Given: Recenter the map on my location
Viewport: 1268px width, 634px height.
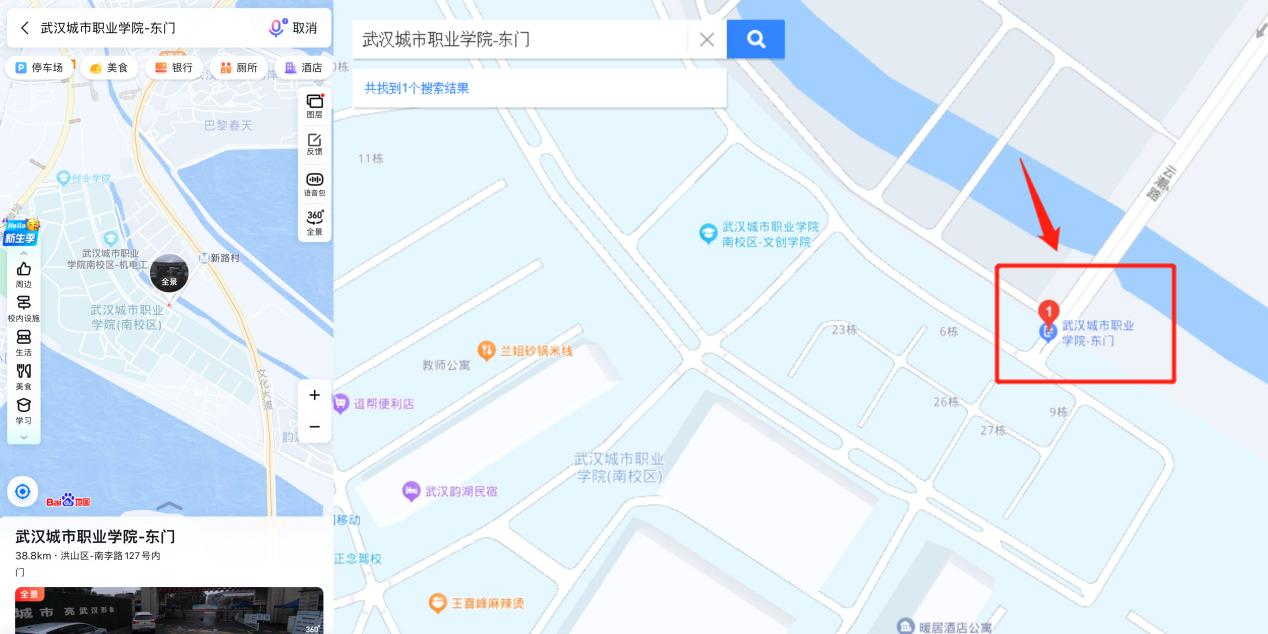Looking at the screenshot, I should [x=22, y=492].
